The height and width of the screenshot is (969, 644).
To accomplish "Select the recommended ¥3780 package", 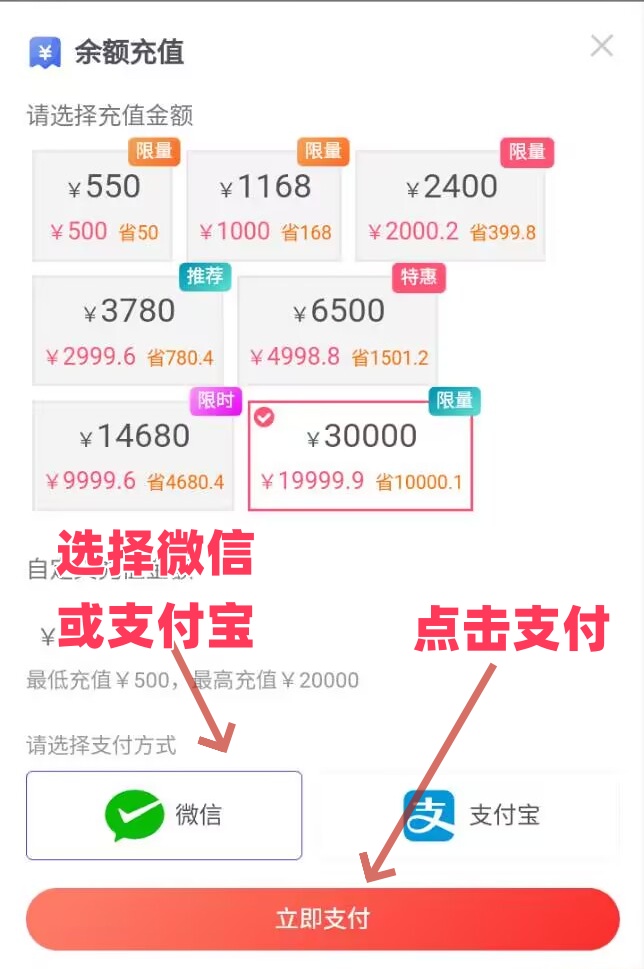I will pyautogui.click(x=128, y=330).
